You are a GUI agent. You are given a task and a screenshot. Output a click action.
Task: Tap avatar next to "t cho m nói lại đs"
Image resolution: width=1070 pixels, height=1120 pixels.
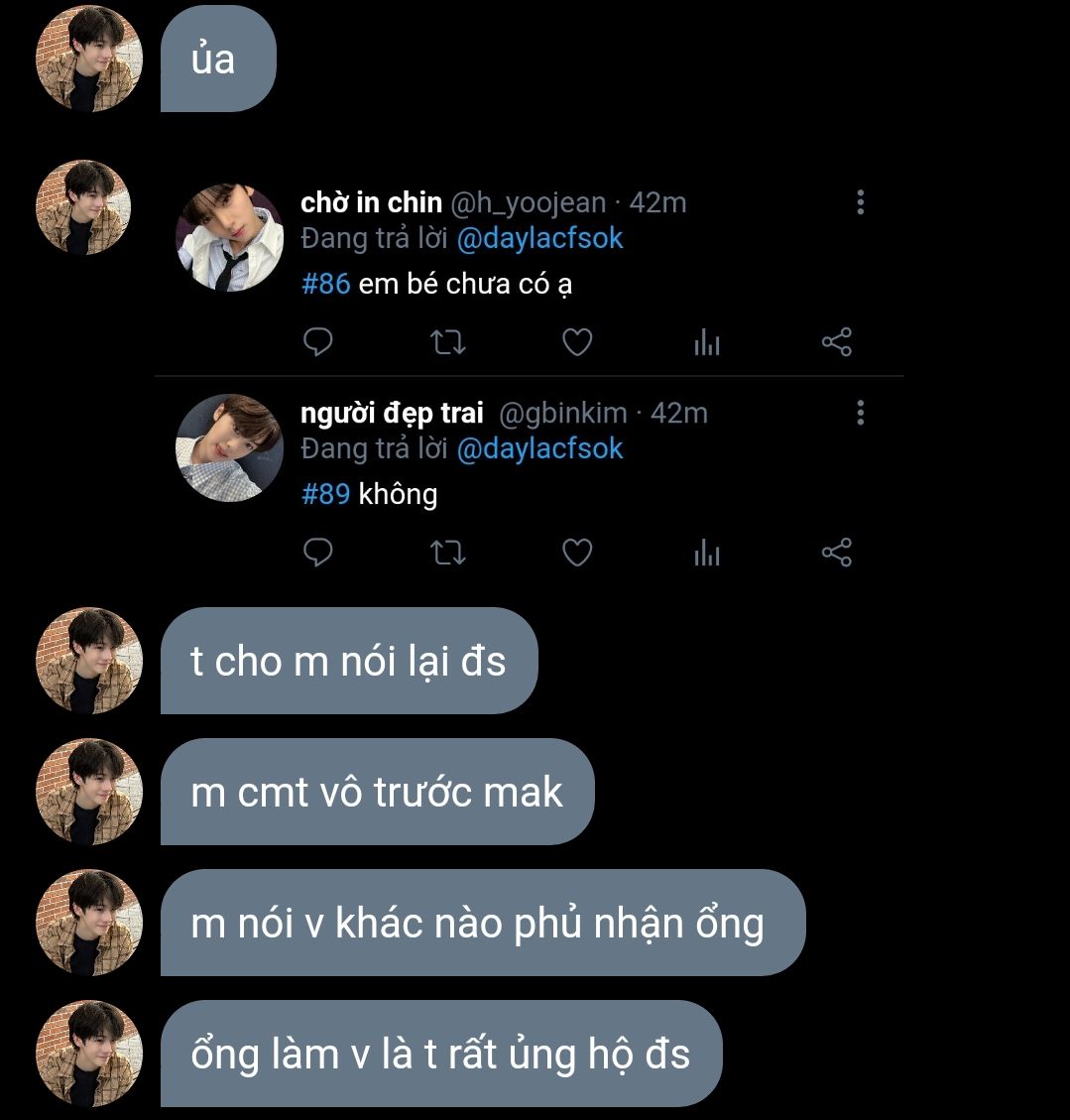[x=89, y=661]
